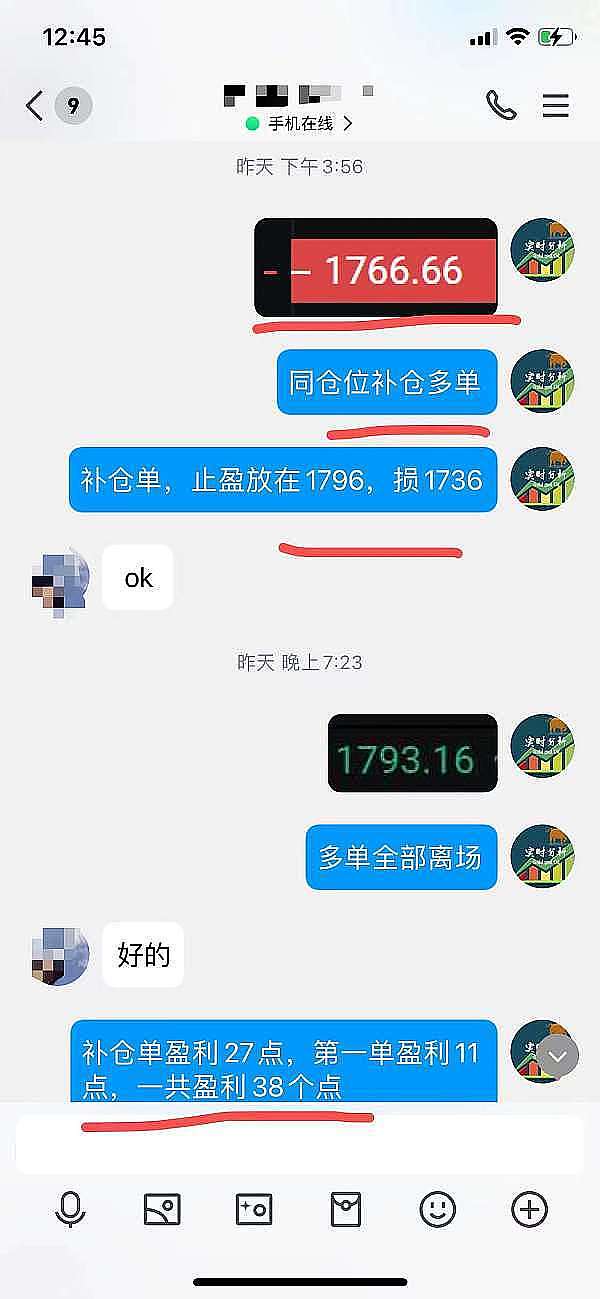The width and height of the screenshot is (600, 1299).
Task: Open the contact's online status details
Action: pyautogui.click(x=300, y=125)
